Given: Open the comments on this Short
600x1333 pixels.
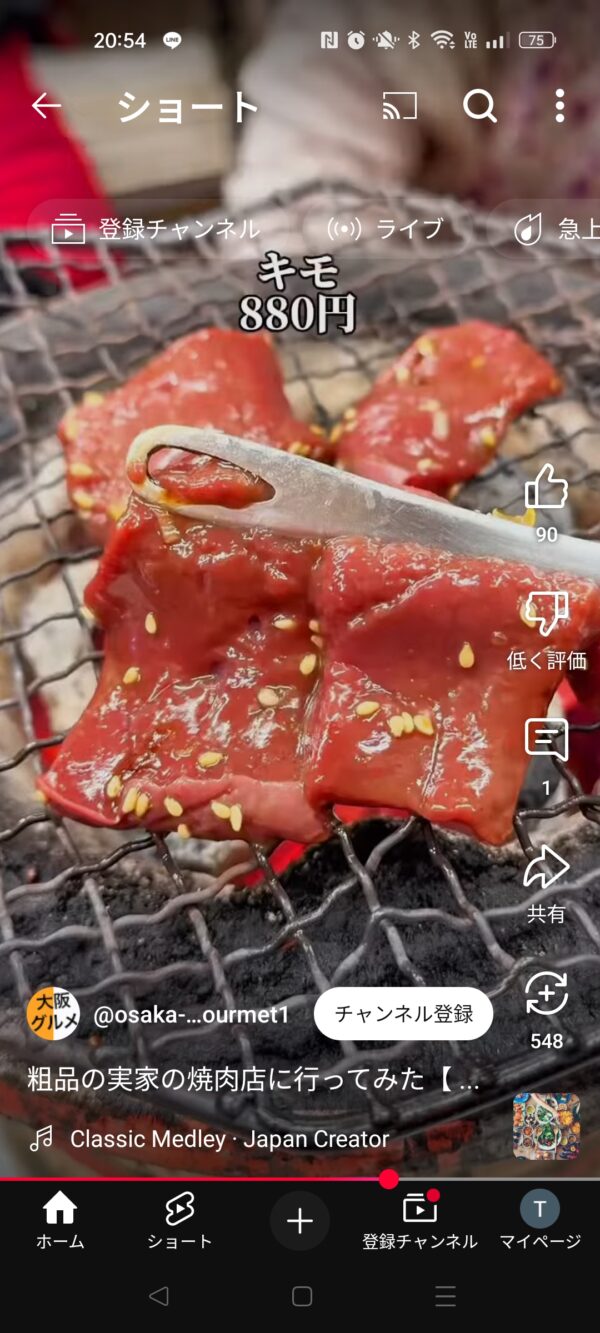Looking at the screenshot, I should (x=546, y=741).
